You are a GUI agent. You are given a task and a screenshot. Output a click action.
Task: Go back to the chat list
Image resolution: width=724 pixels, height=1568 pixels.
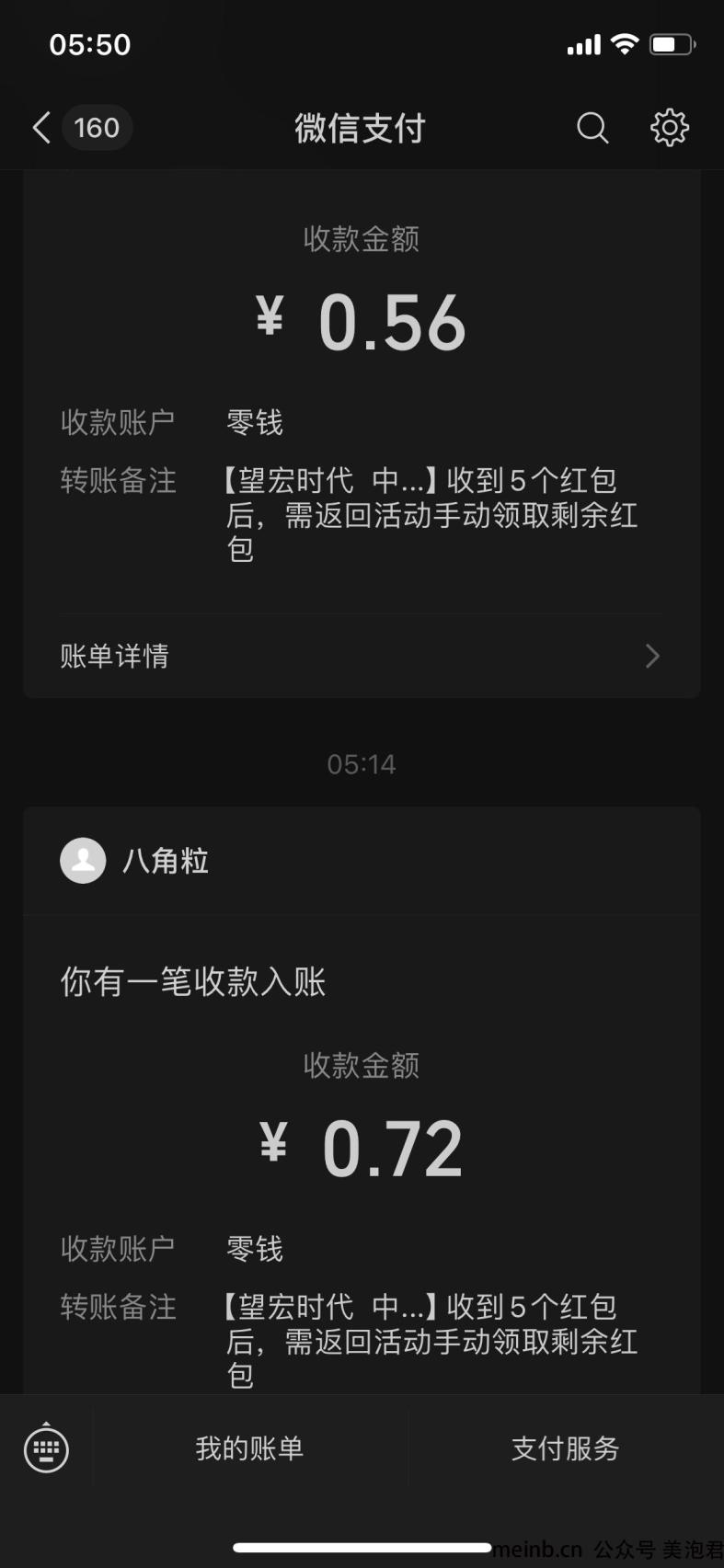click(x=80, y=128)
